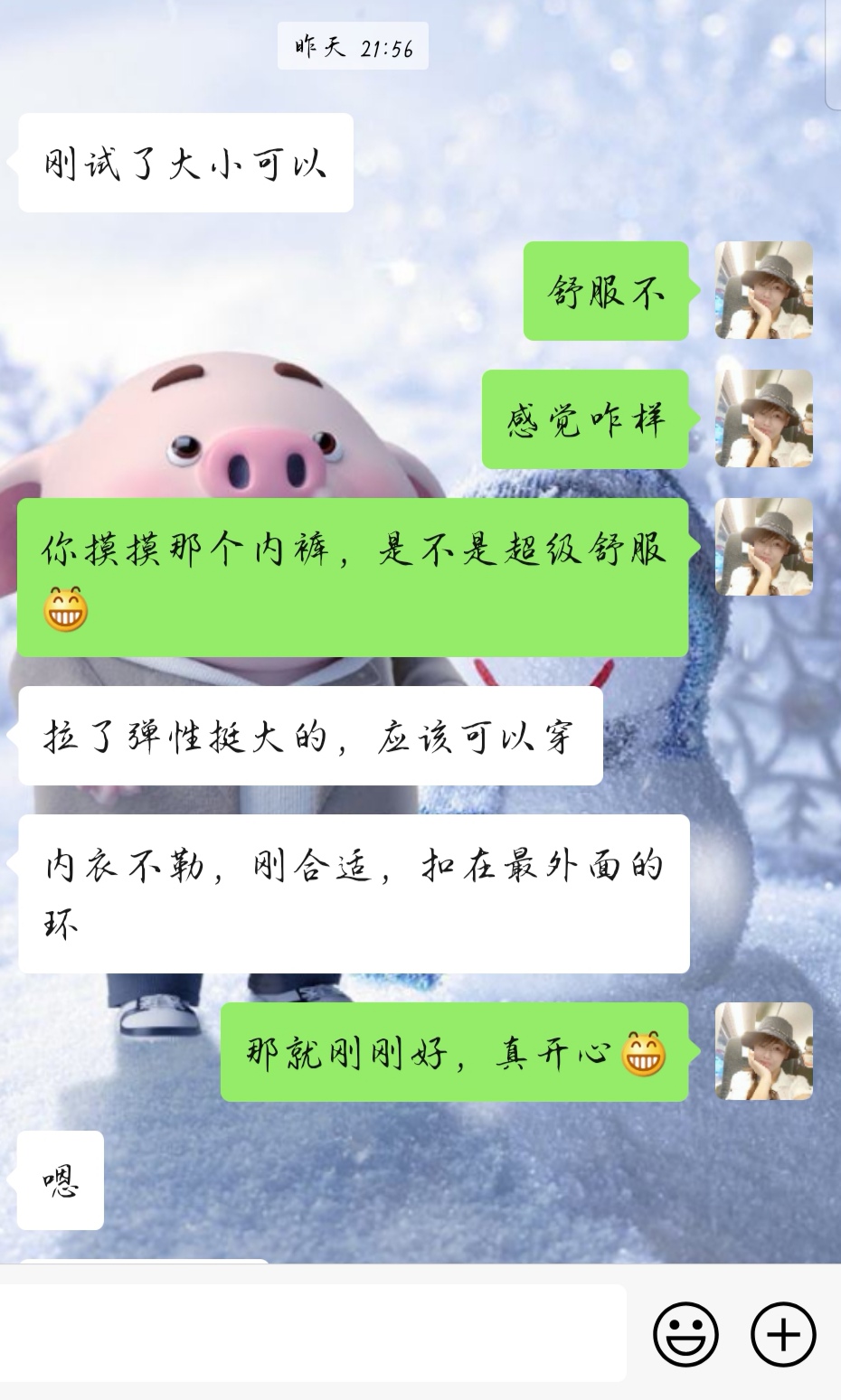Open sender's avatar beside 感觉咋样
The image size is (841, 1400).
coord(763,418)
